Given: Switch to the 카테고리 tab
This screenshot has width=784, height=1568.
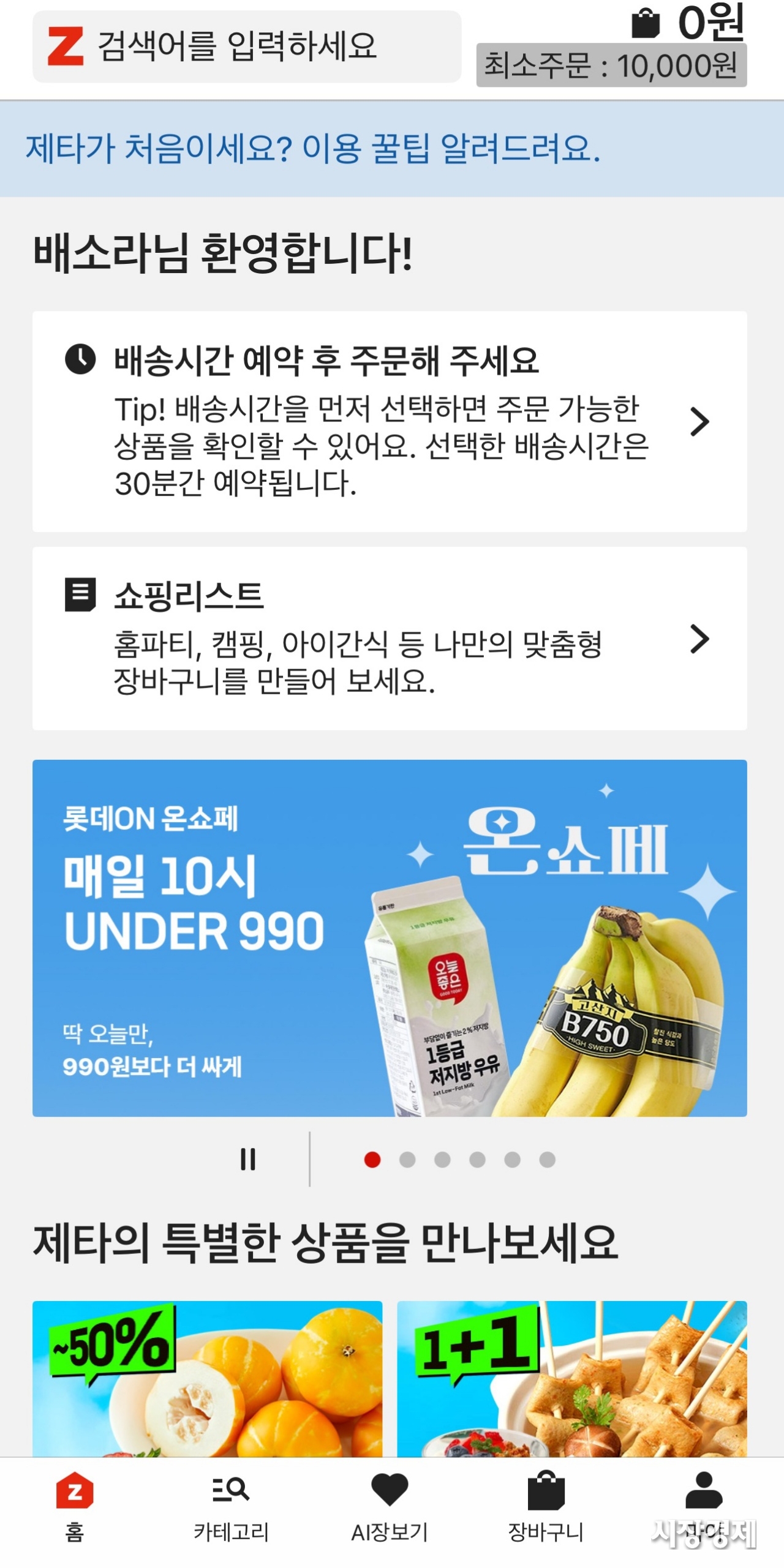Looking at the screenshot, I should 231,1505.
